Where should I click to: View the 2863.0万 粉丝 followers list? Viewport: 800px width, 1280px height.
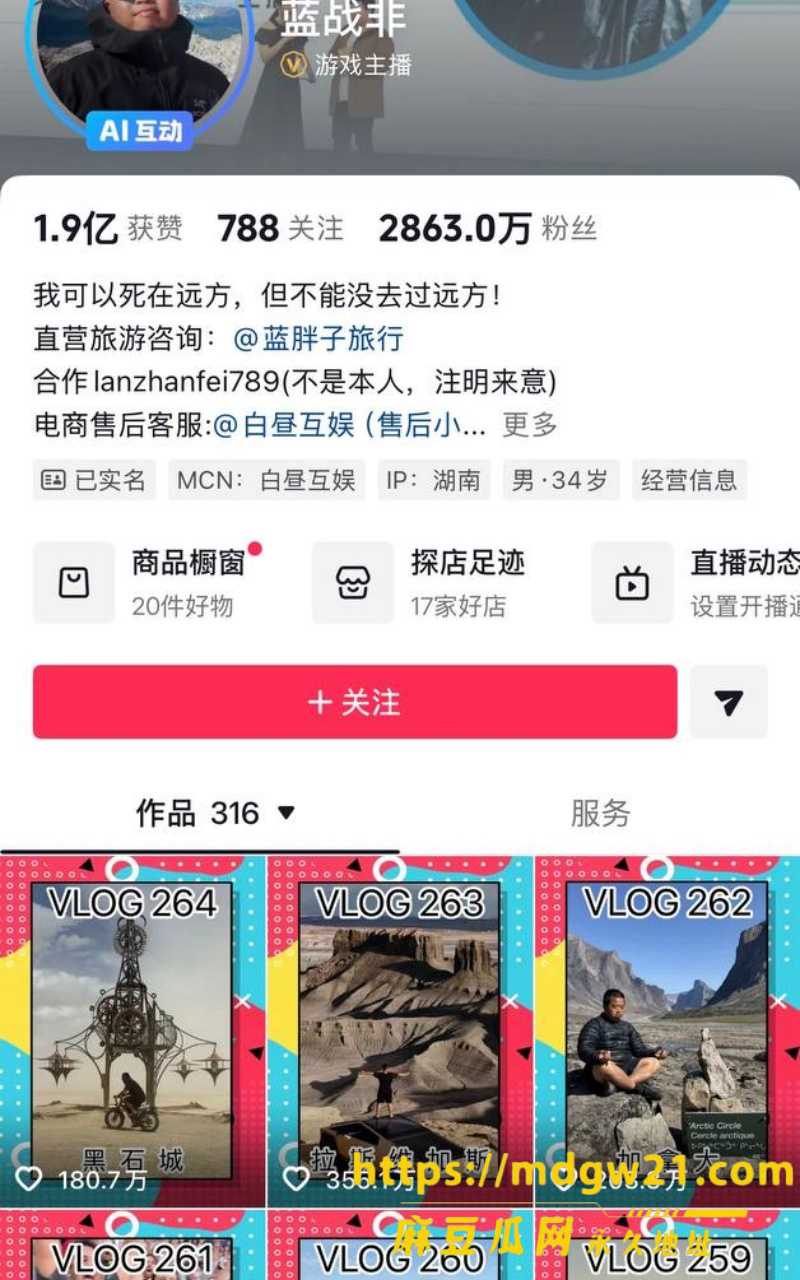coord(487,229)
